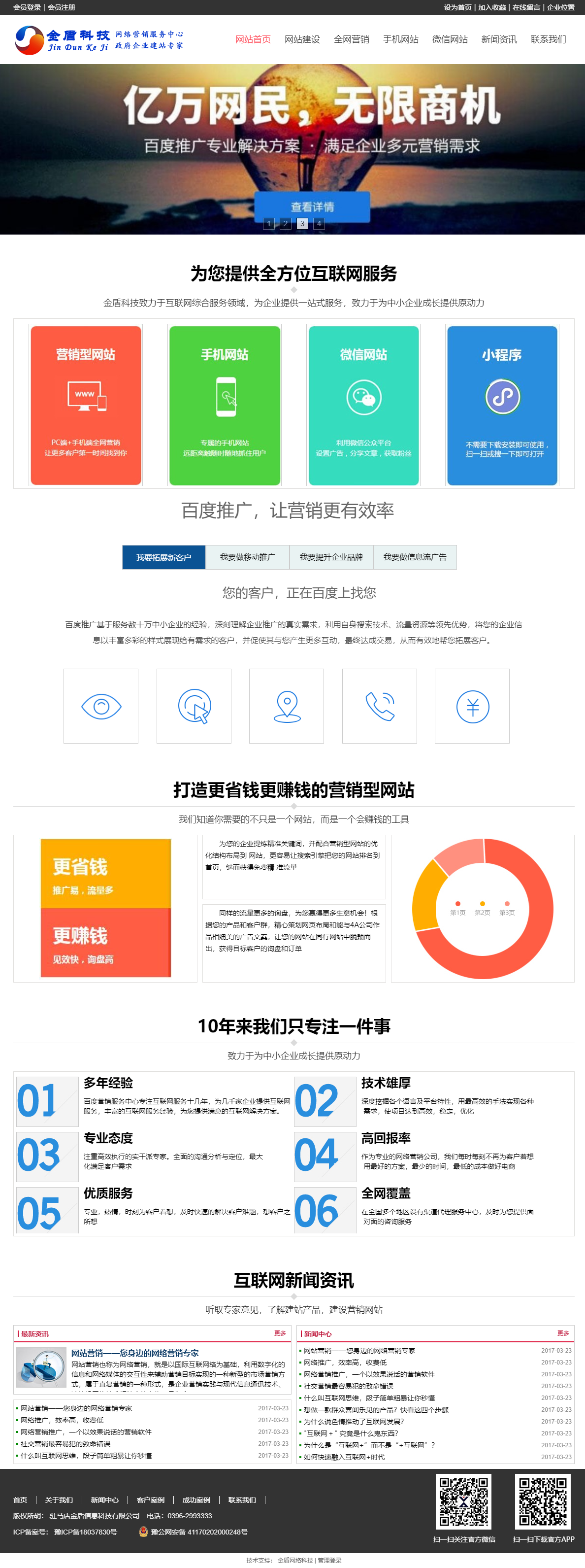Open 客户案例 footer link

150,1500
